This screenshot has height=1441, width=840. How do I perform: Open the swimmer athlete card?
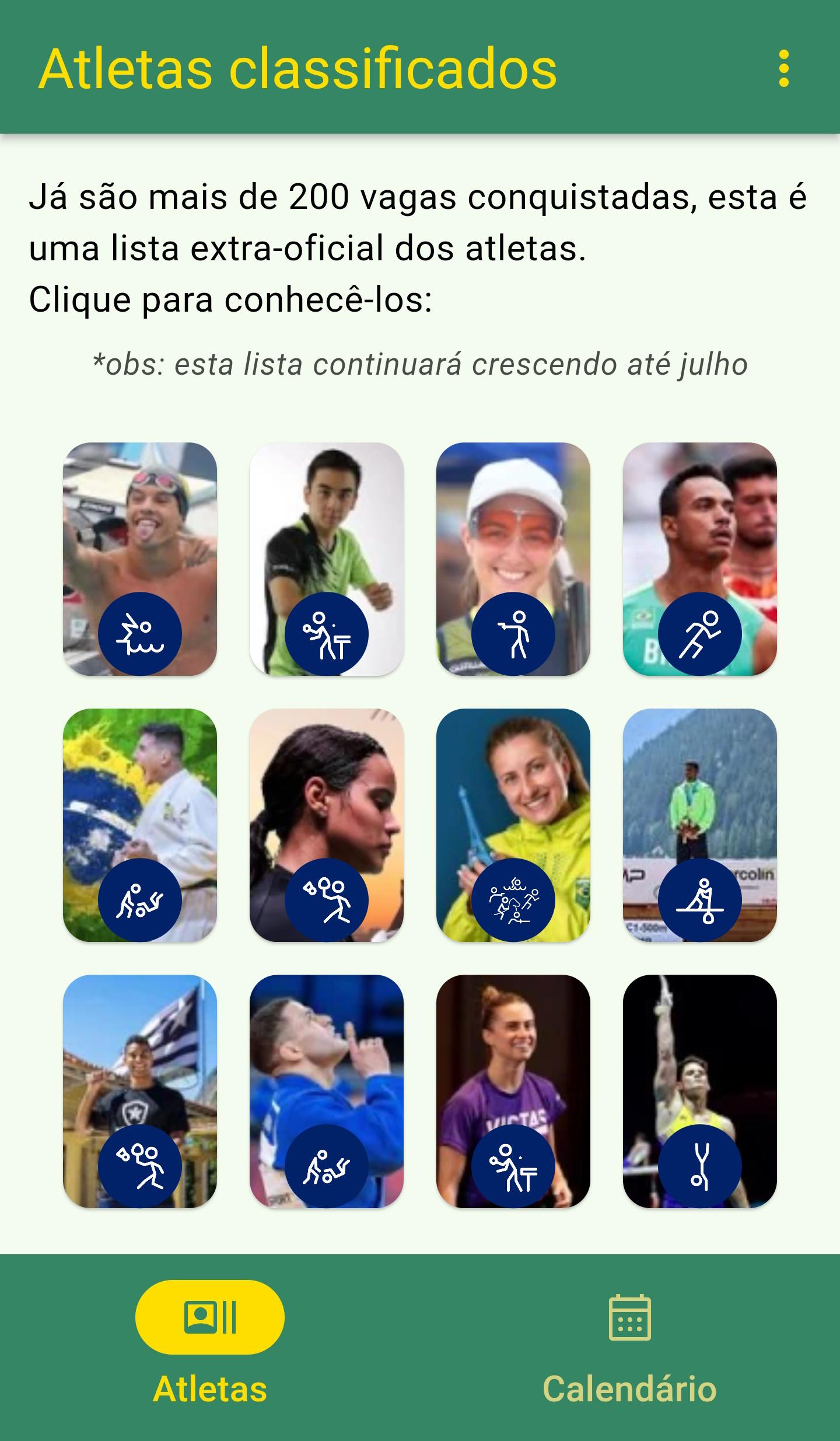tap(140, 559)
